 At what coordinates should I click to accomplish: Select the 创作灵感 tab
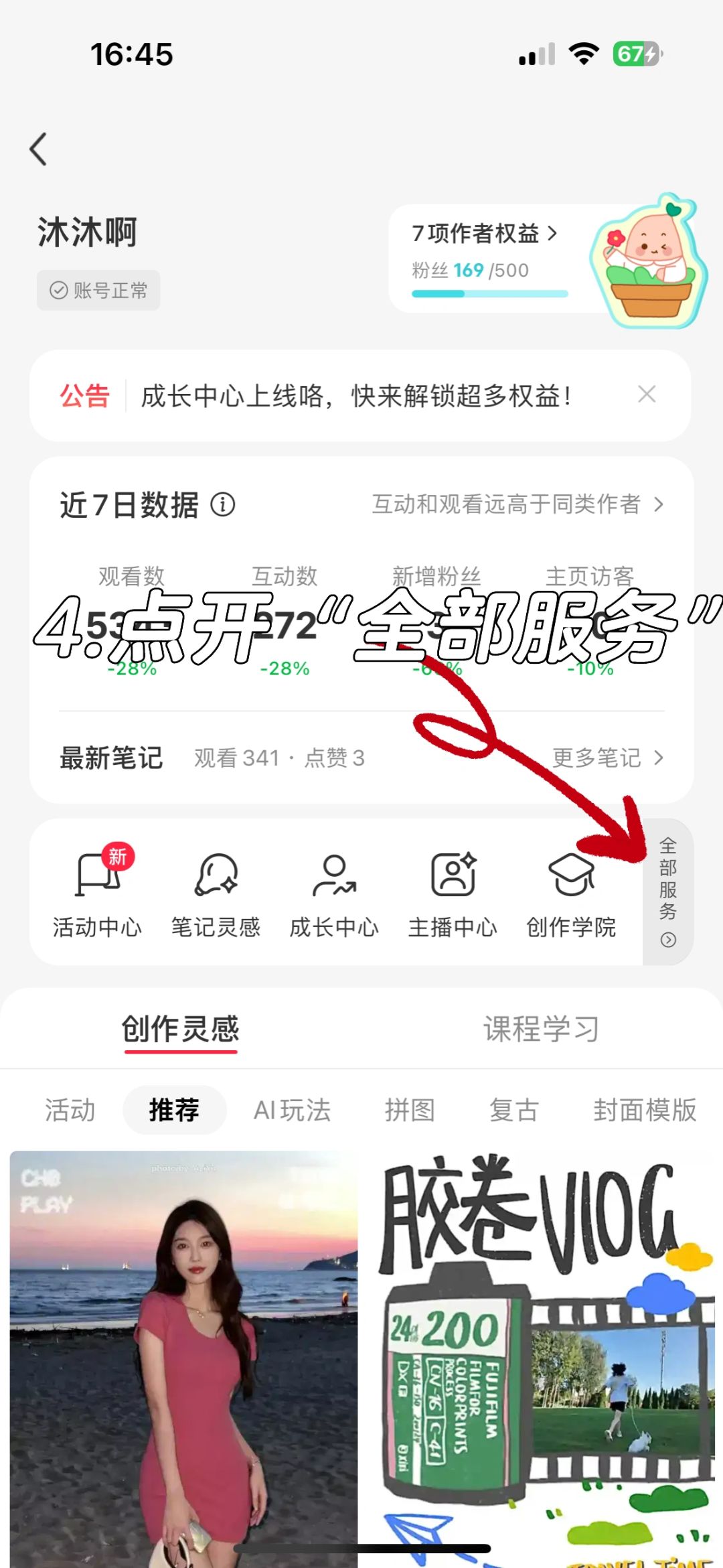(181, 1029)
